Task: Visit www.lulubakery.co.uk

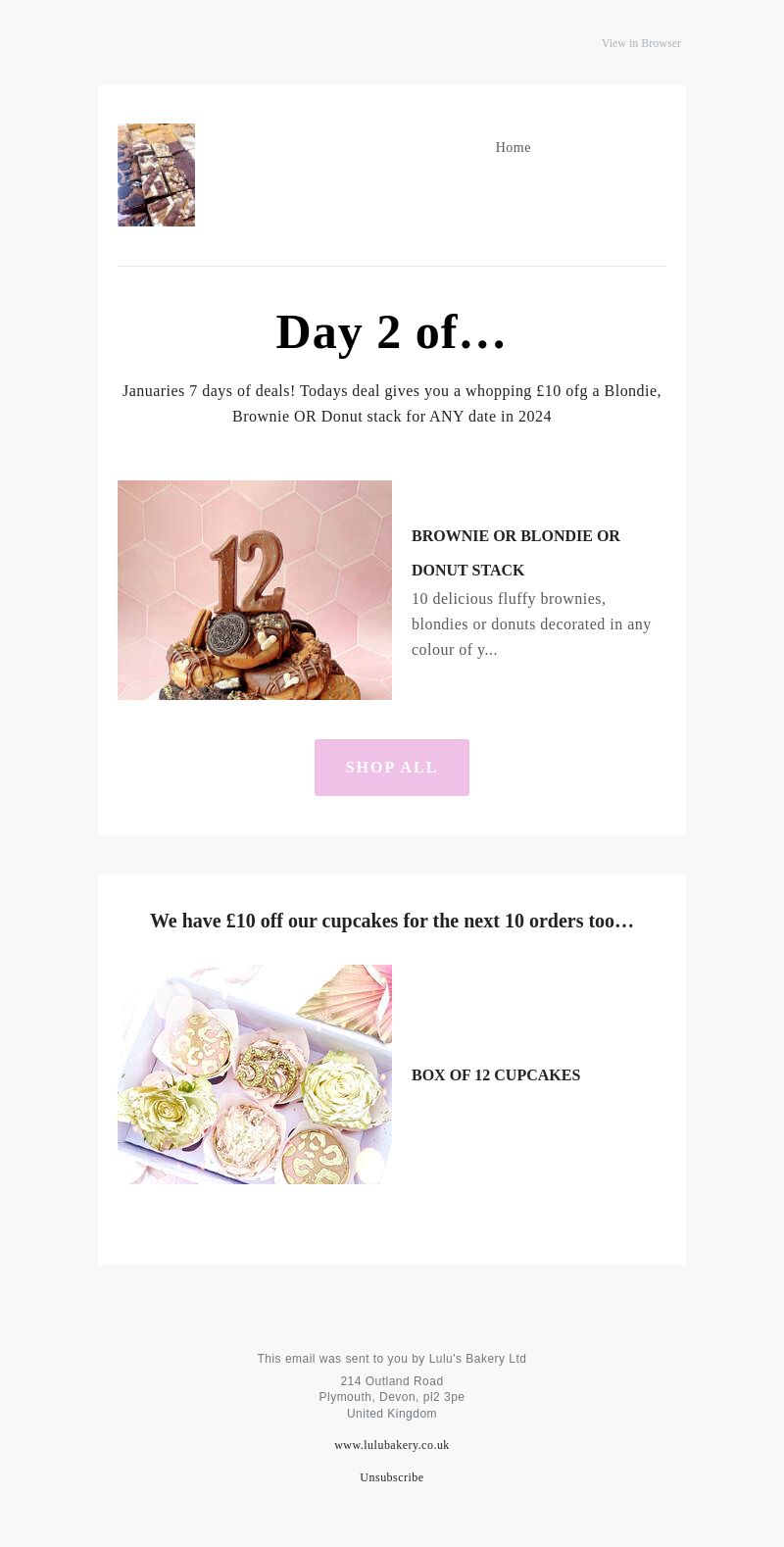Action: [392, 1445]
